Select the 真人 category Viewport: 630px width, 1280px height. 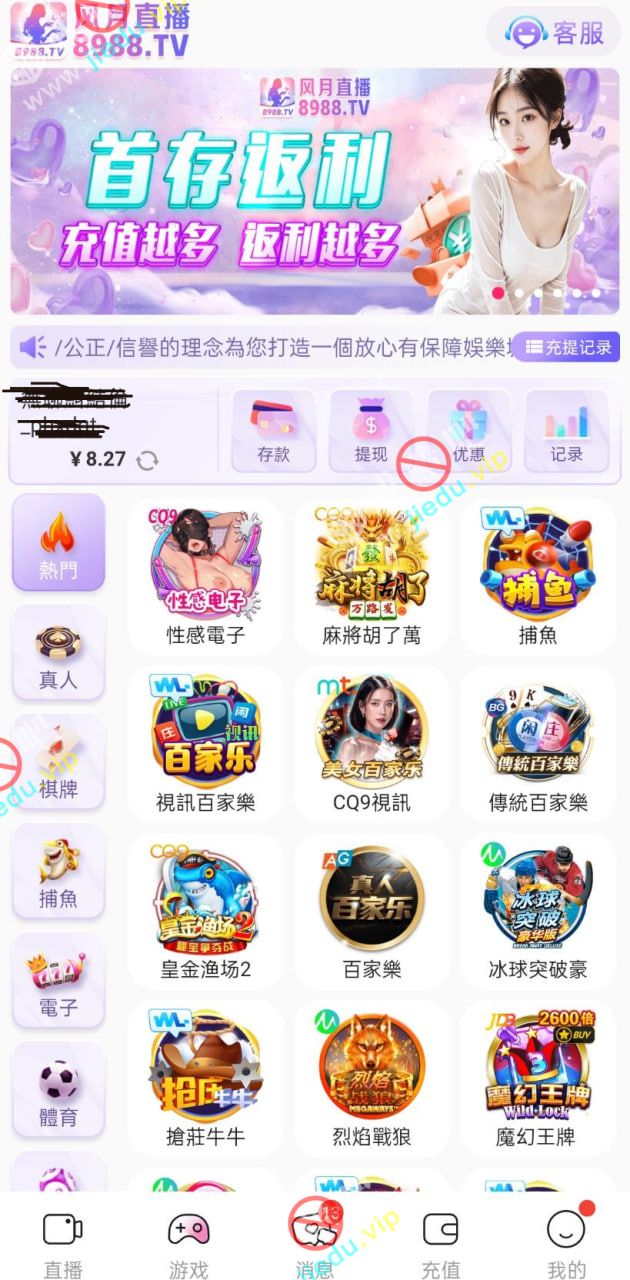[x=58, y=652]
